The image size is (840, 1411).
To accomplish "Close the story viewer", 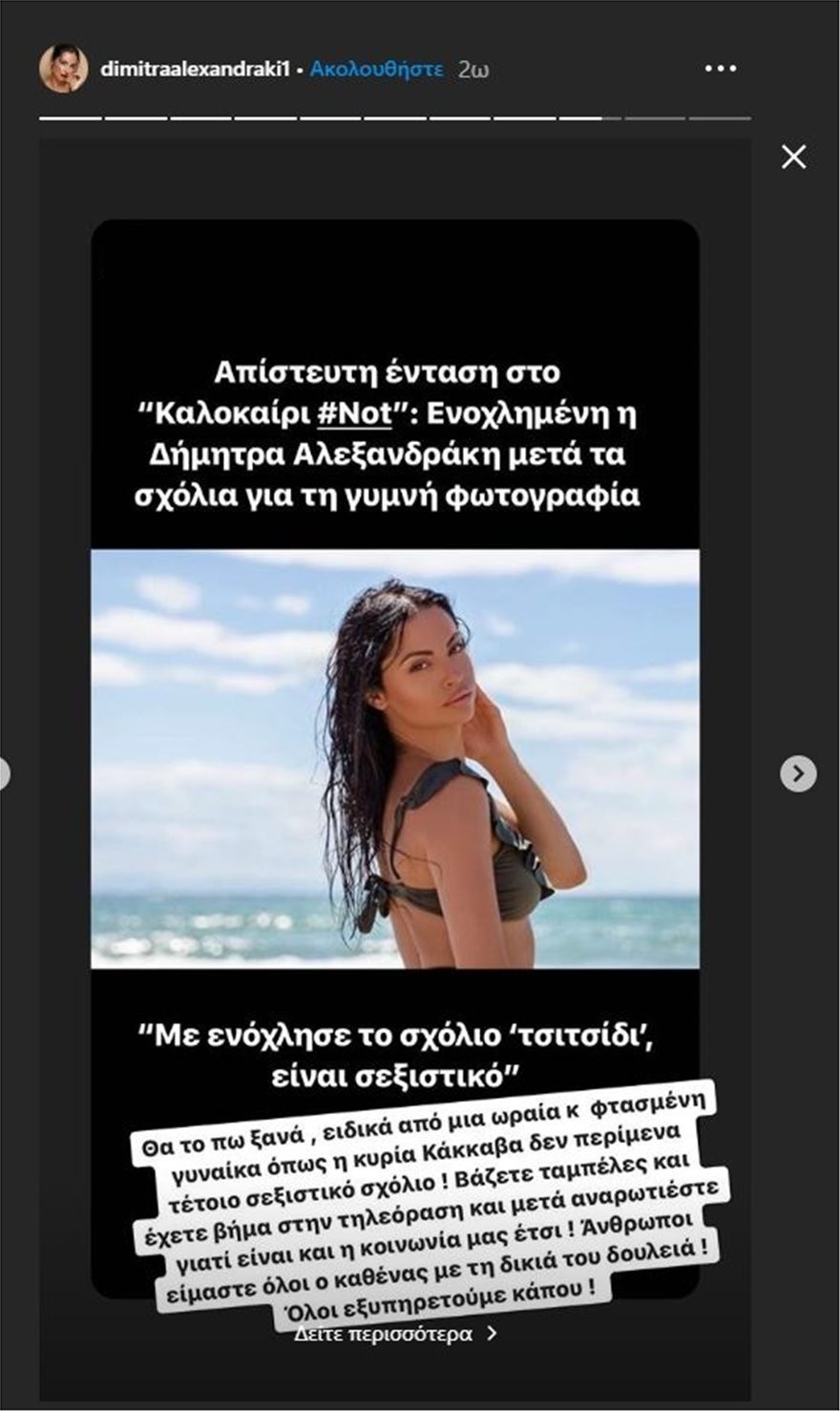I will pos(793,158).
